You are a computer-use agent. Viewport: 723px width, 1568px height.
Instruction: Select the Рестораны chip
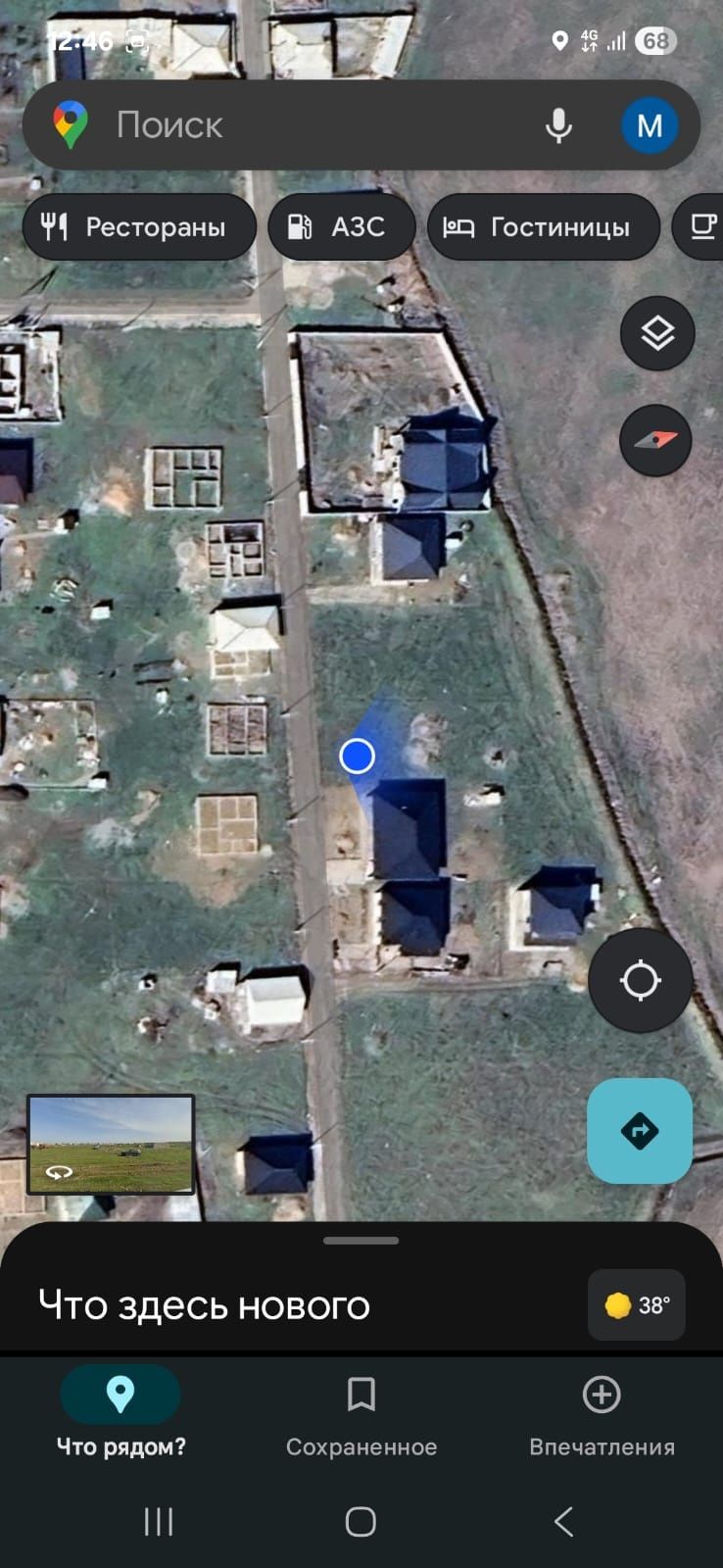pos(138,227)
